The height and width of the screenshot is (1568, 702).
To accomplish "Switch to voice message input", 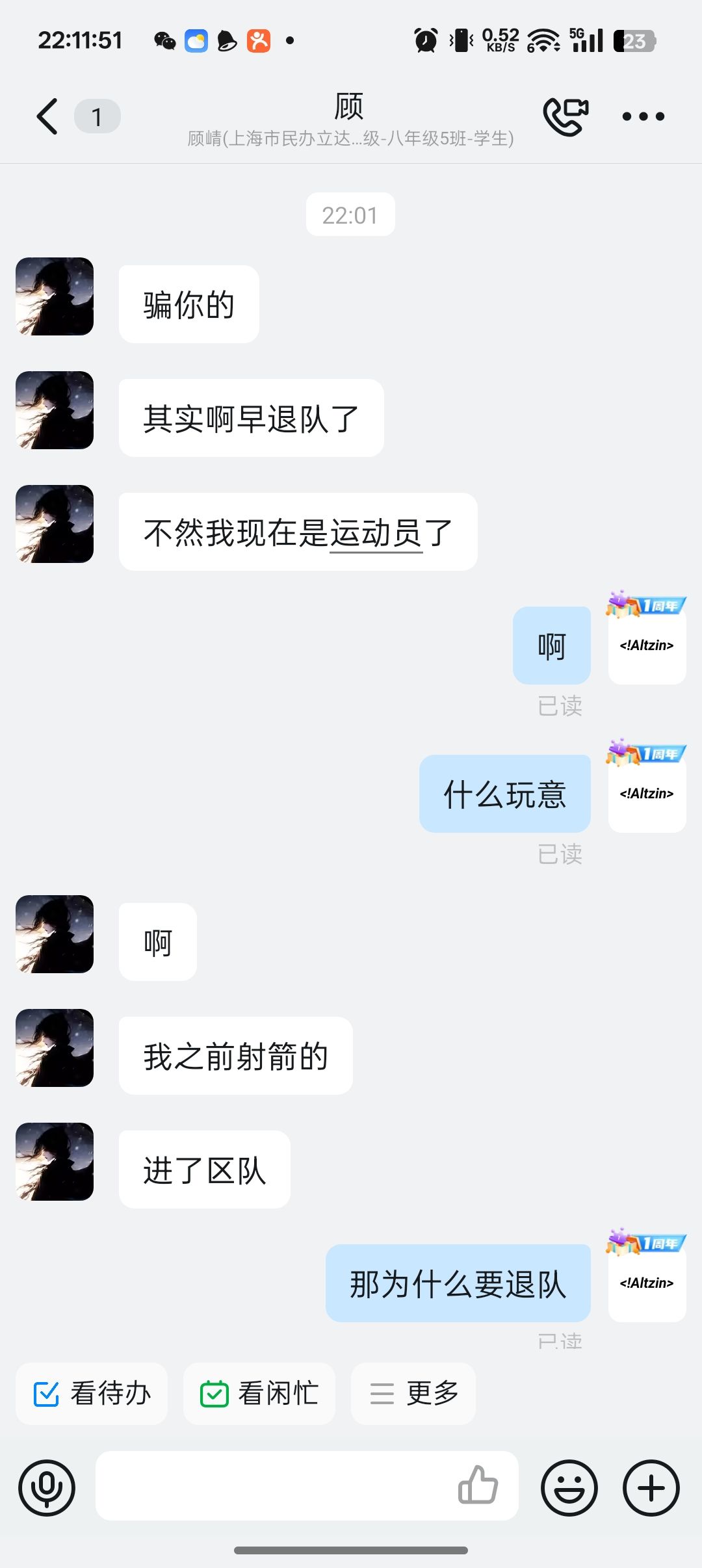I will click(47, 1487).
